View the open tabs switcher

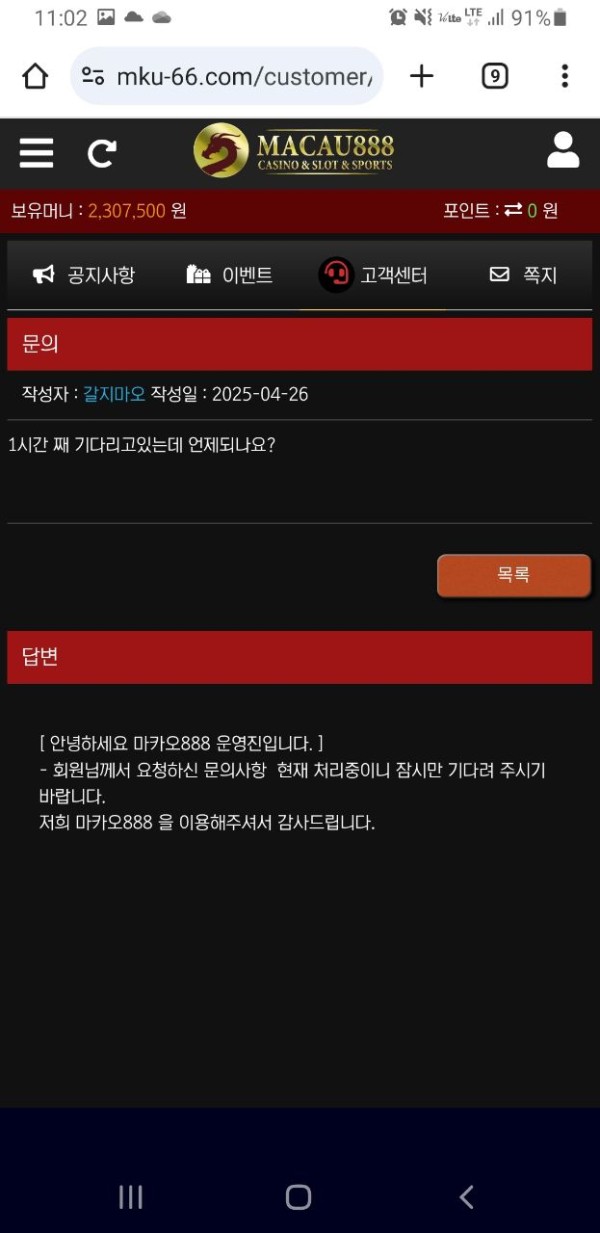pyautogui.click(x=494, y=76)
